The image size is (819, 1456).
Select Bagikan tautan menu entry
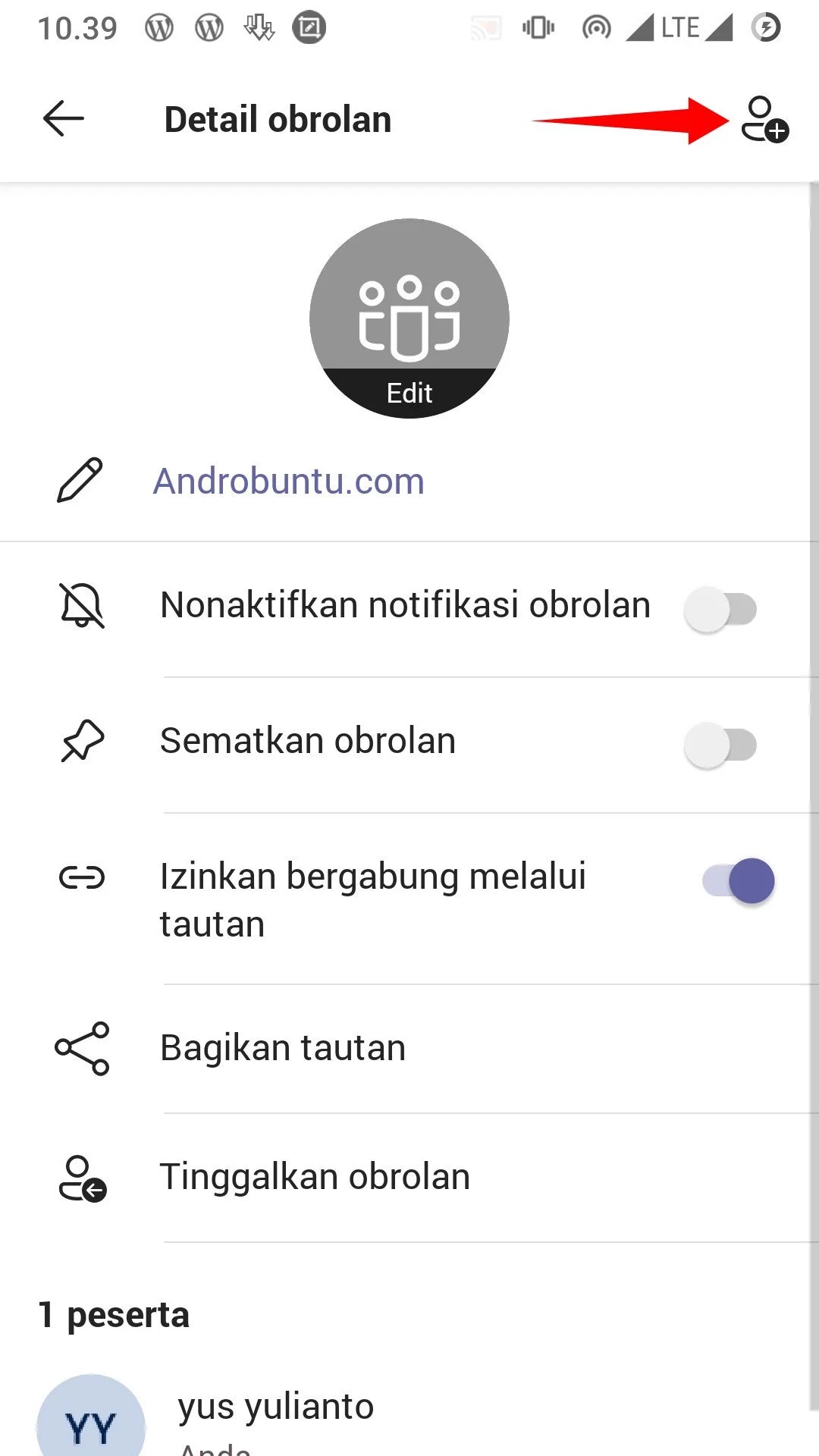(x=282, y=1047)
